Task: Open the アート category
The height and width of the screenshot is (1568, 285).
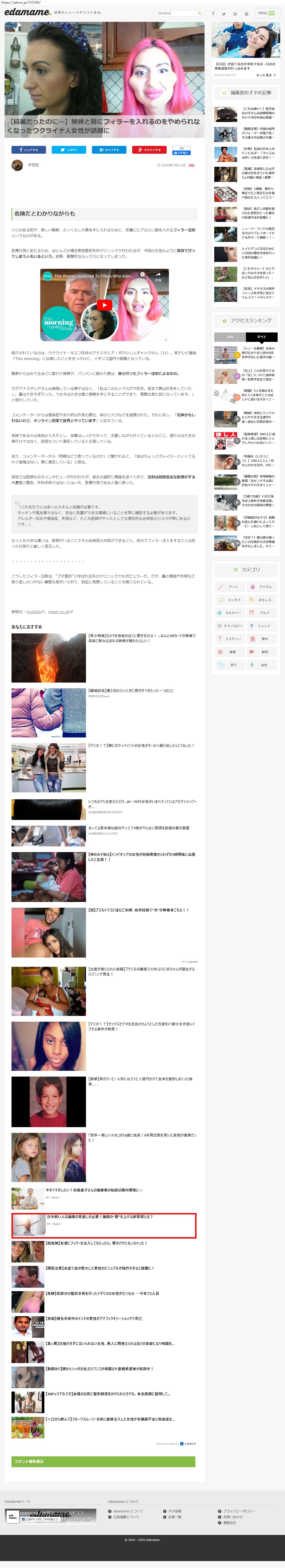Action: point(230,587)
